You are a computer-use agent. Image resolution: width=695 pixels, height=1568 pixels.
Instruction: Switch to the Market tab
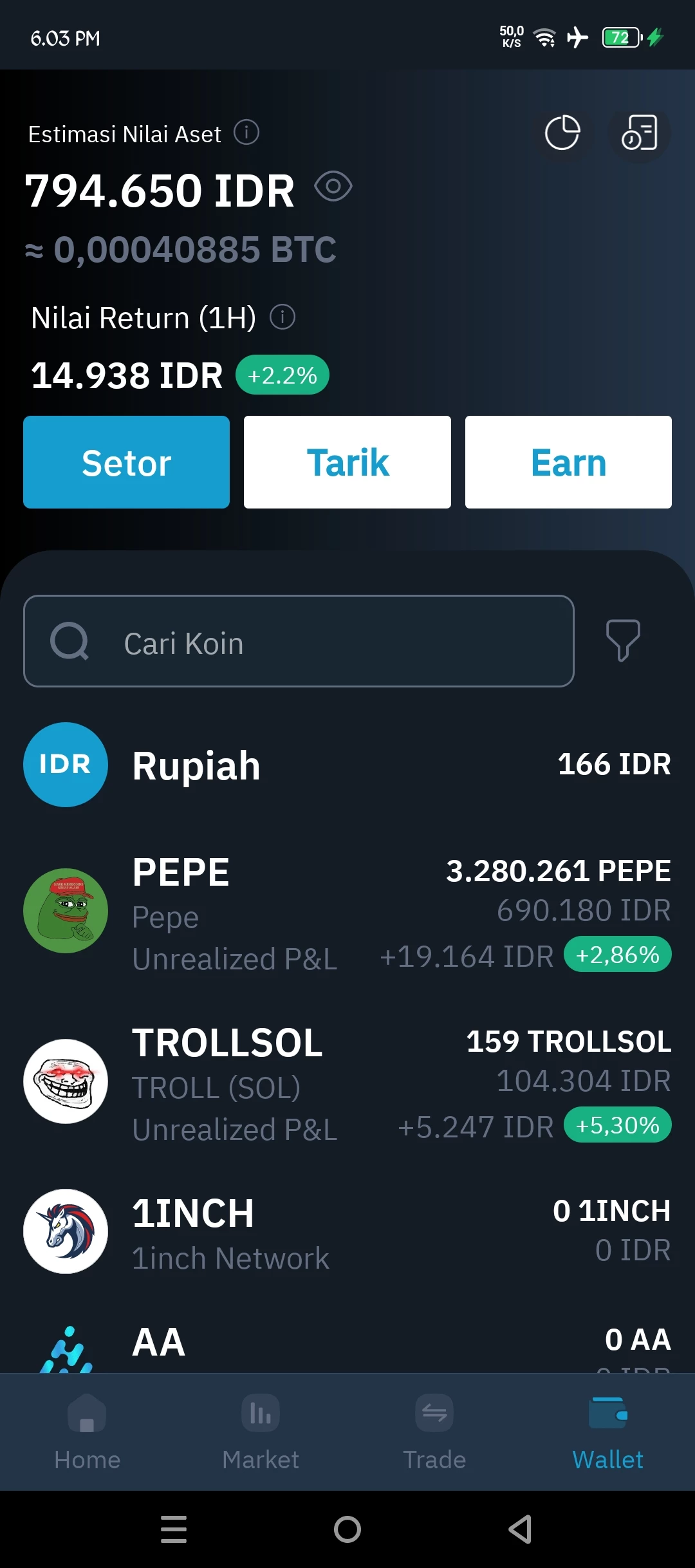pyautogui.click(x=261, y=1432)
